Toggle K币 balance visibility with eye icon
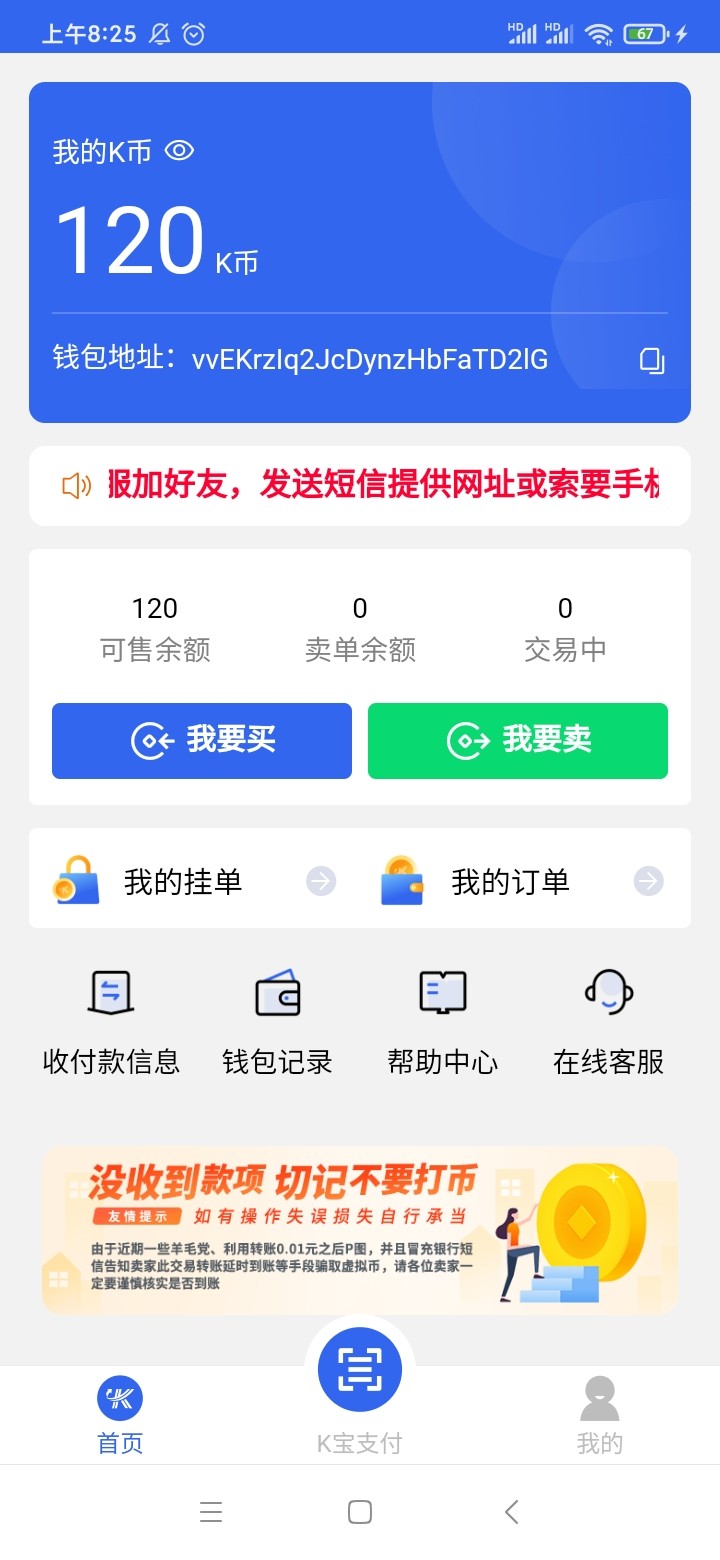The width and height of the screenshot is (720, 1560). (x=181, y=150)
